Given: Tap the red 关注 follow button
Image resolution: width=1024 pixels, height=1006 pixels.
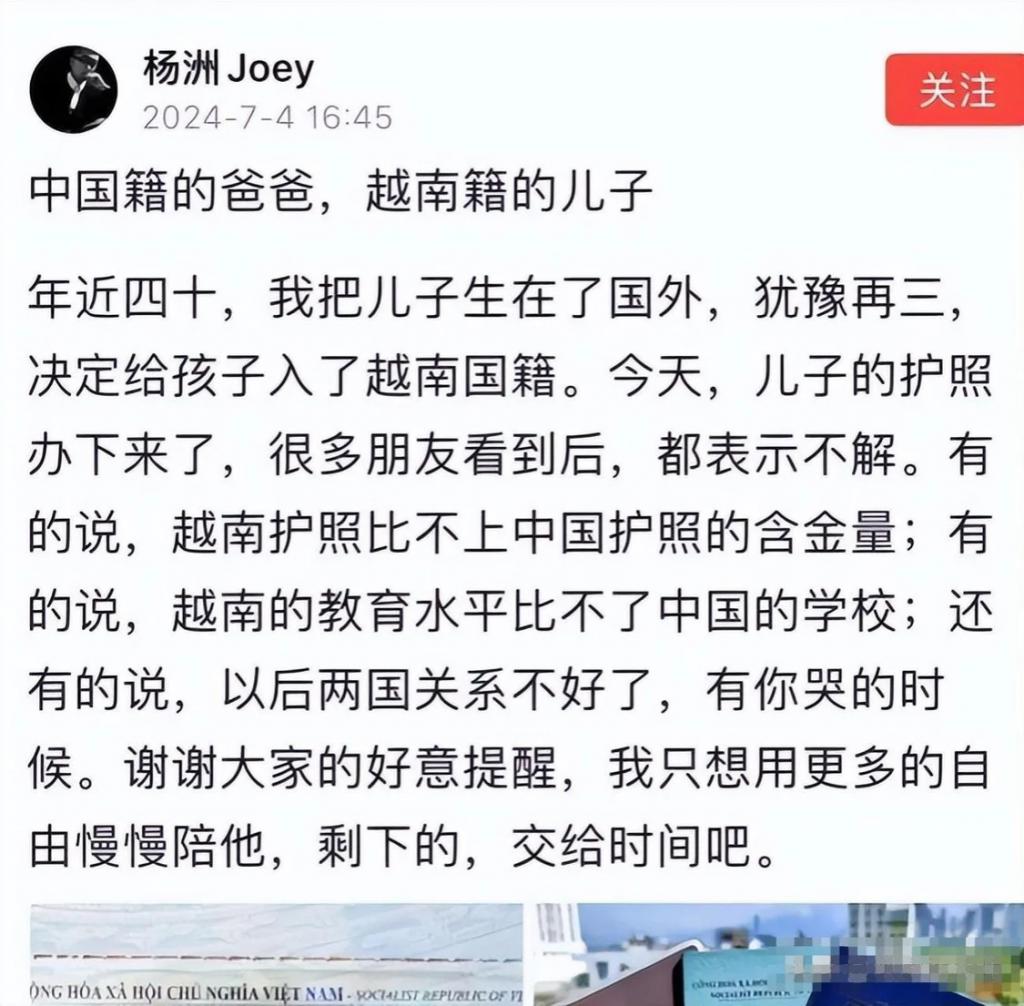Looking at the screenshot, I should point(955,89).
